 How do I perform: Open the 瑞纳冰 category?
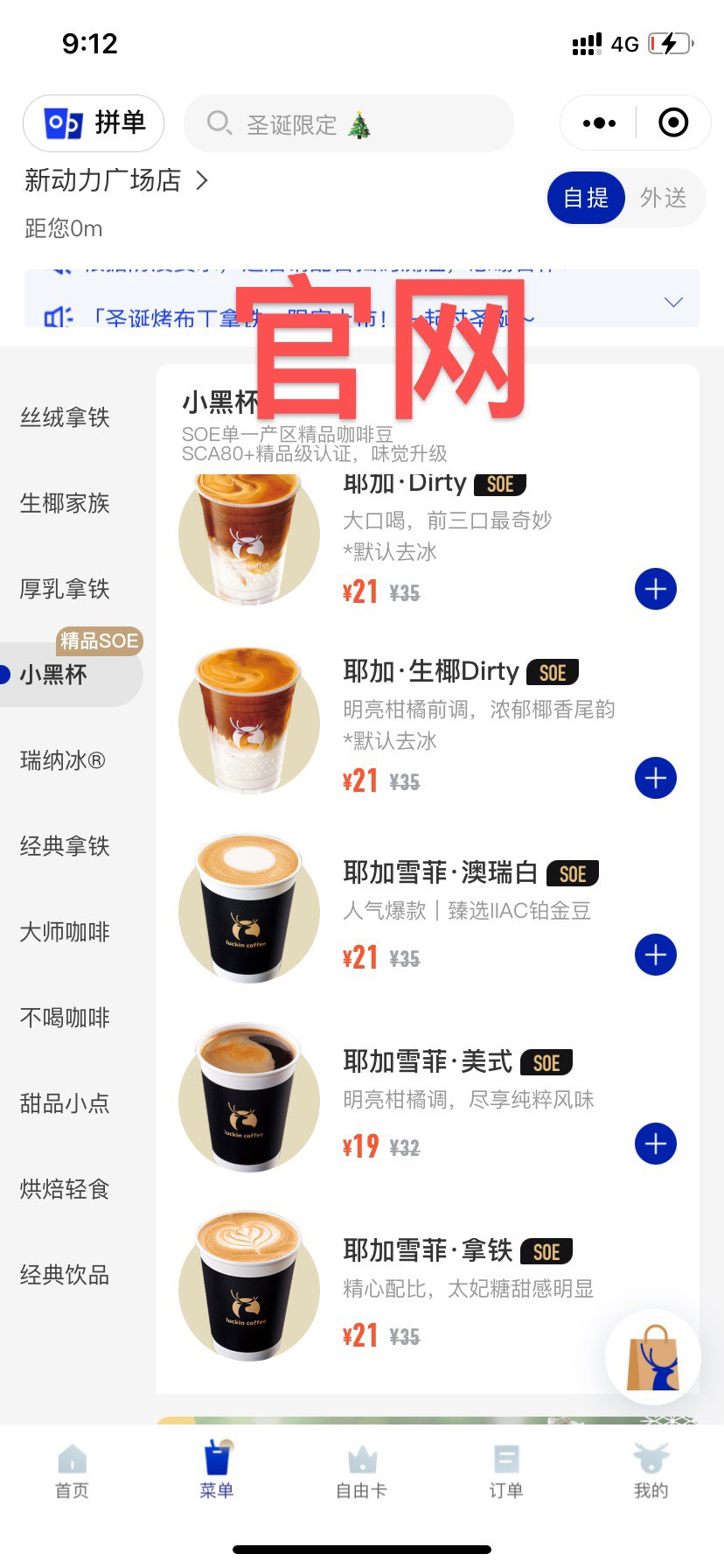point(62,760)
